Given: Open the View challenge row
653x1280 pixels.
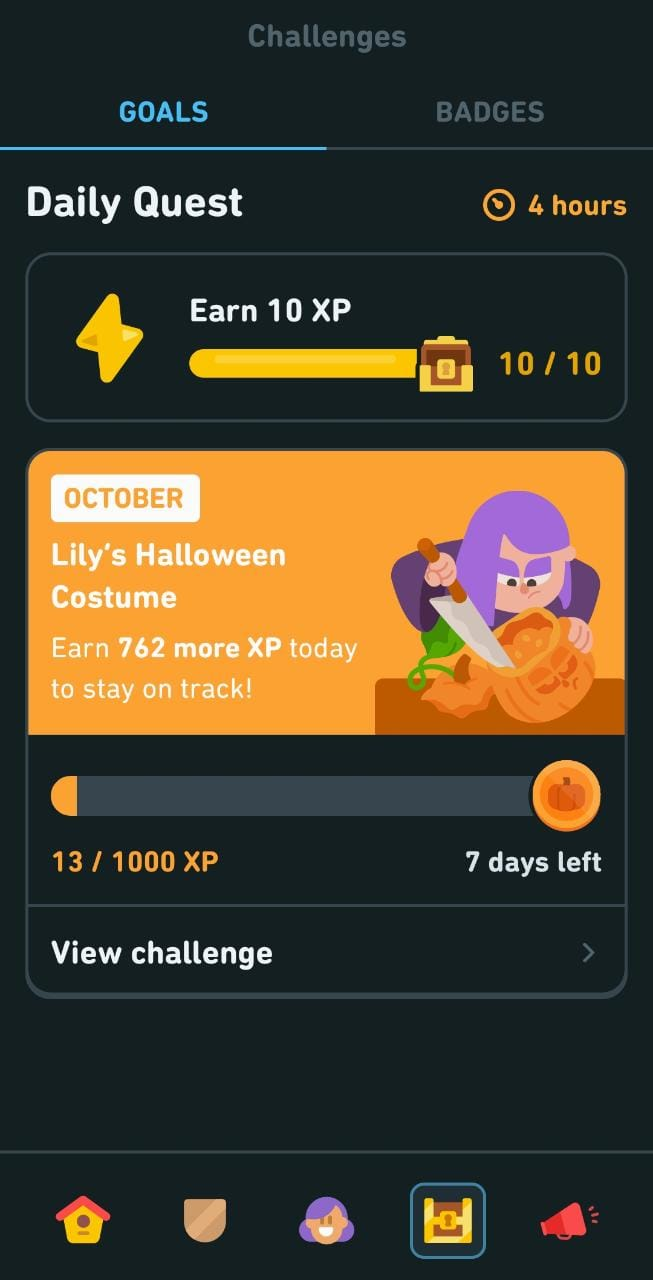Looking at the screenshot, I should click(x=326, y=952).
